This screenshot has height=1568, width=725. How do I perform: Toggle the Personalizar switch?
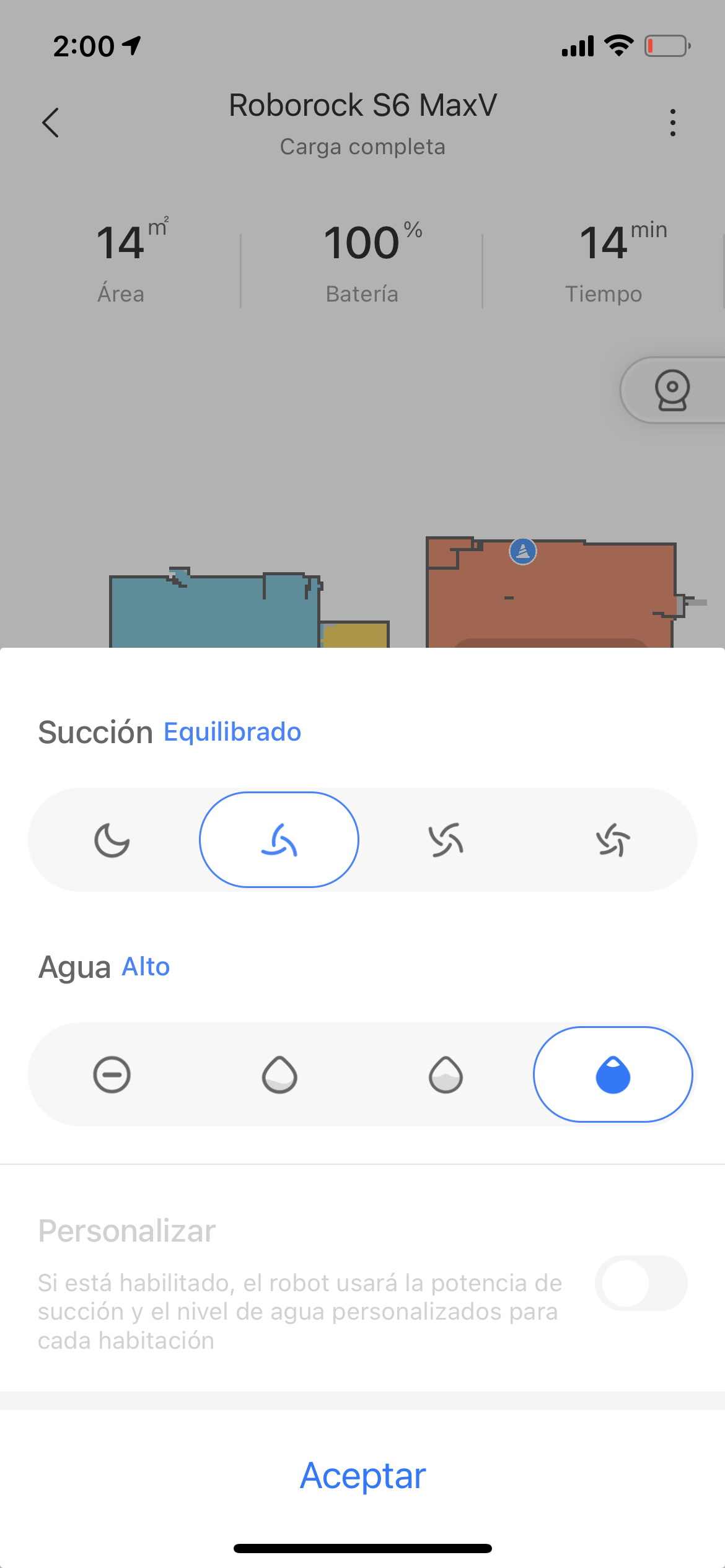(641, 1283)
